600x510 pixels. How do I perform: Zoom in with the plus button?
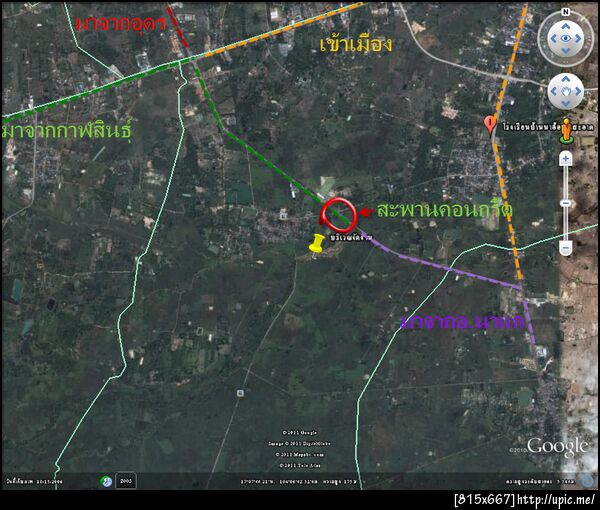[x=566, y=158]
